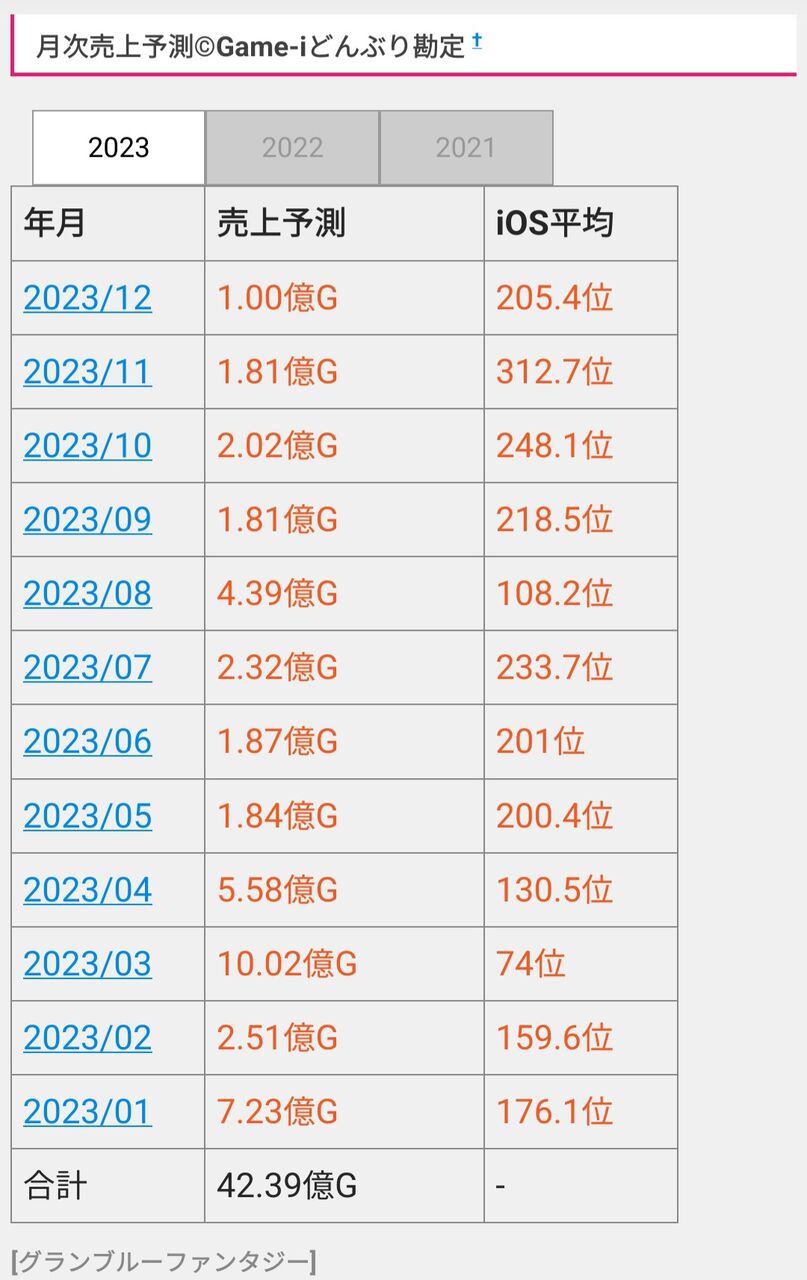Image resolution: width=807 pixels, height=1280 pixels.
Task: Switch to the 2022 tab
Action: pyautogui.click(x=292, y=148)
